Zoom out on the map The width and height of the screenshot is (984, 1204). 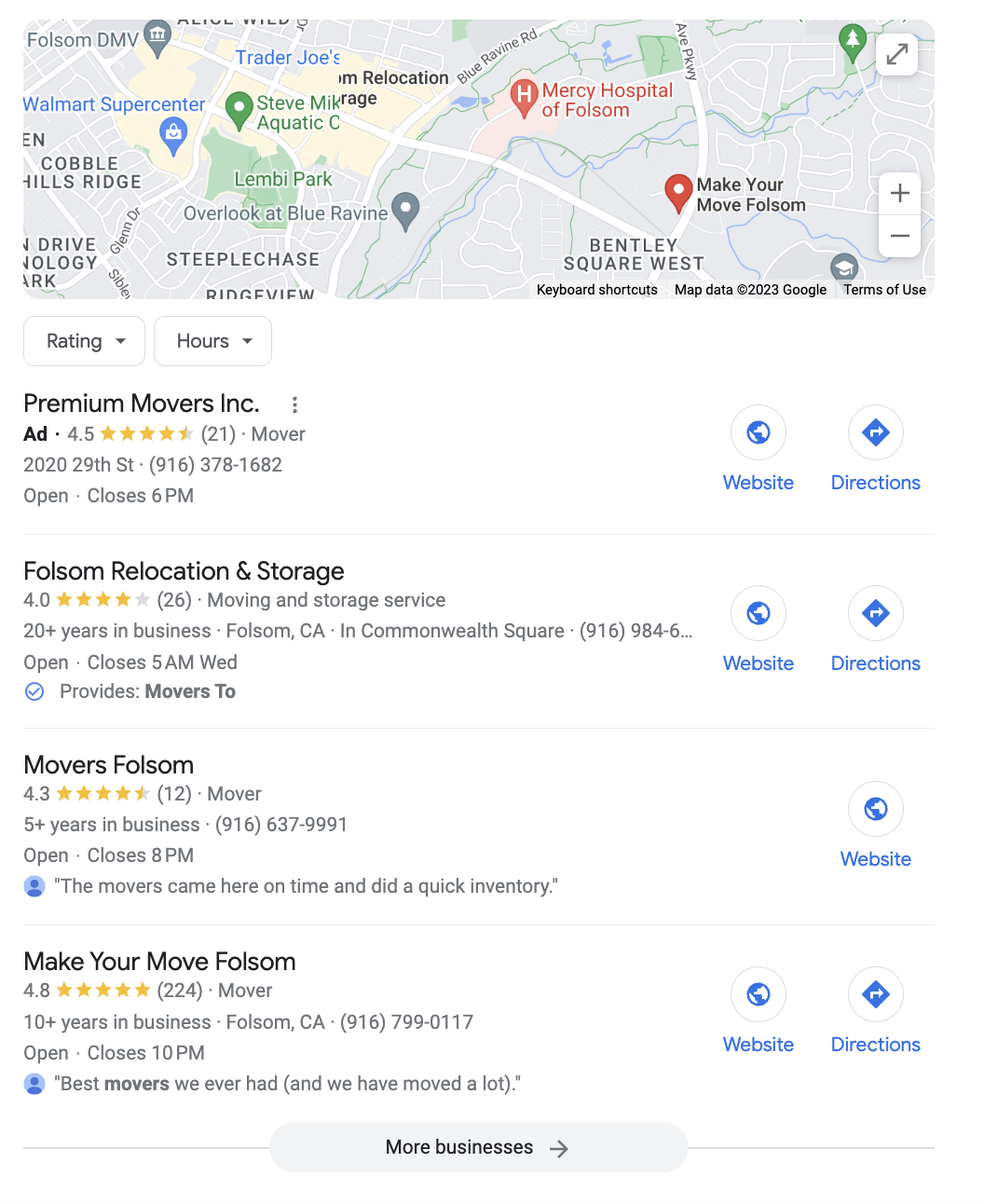[899, 236]
